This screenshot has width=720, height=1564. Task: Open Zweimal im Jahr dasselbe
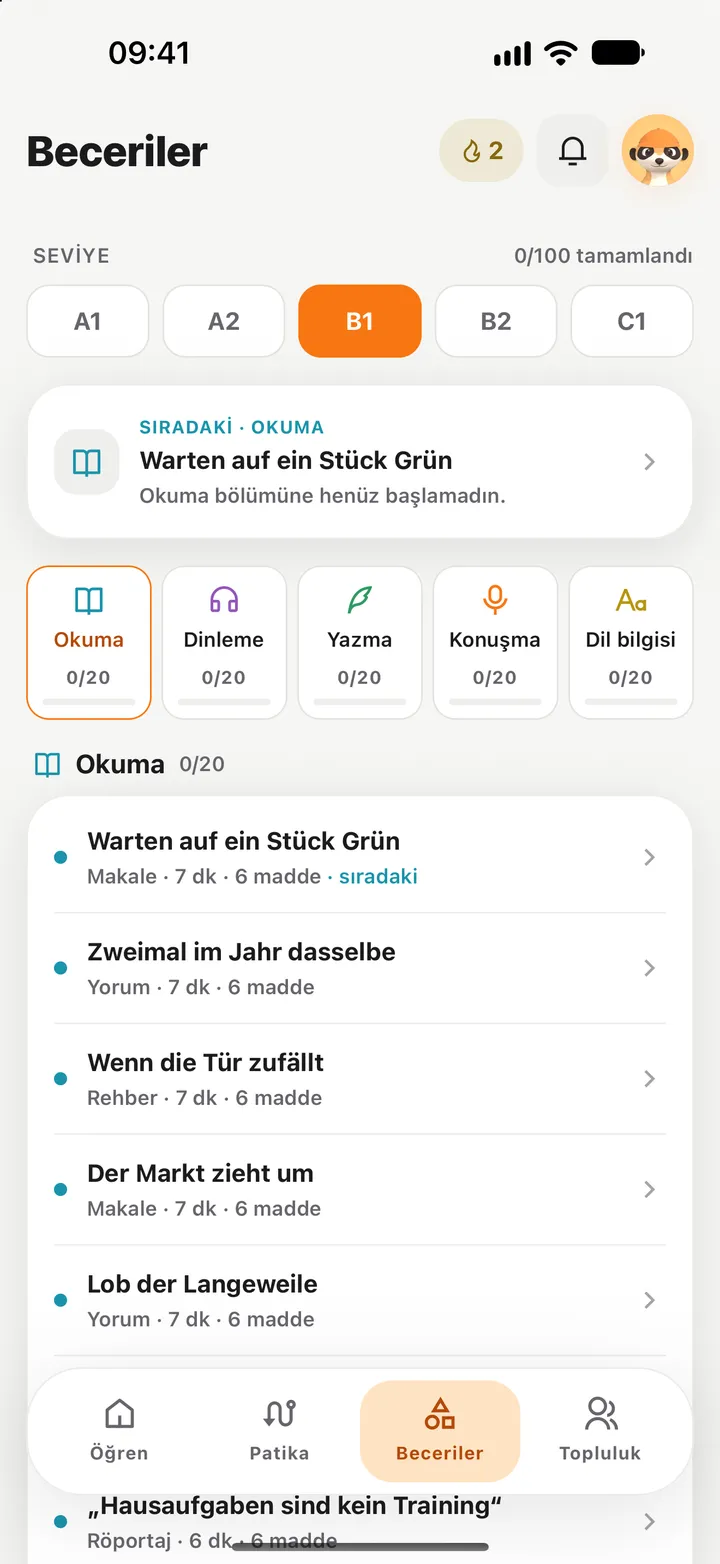360,968
